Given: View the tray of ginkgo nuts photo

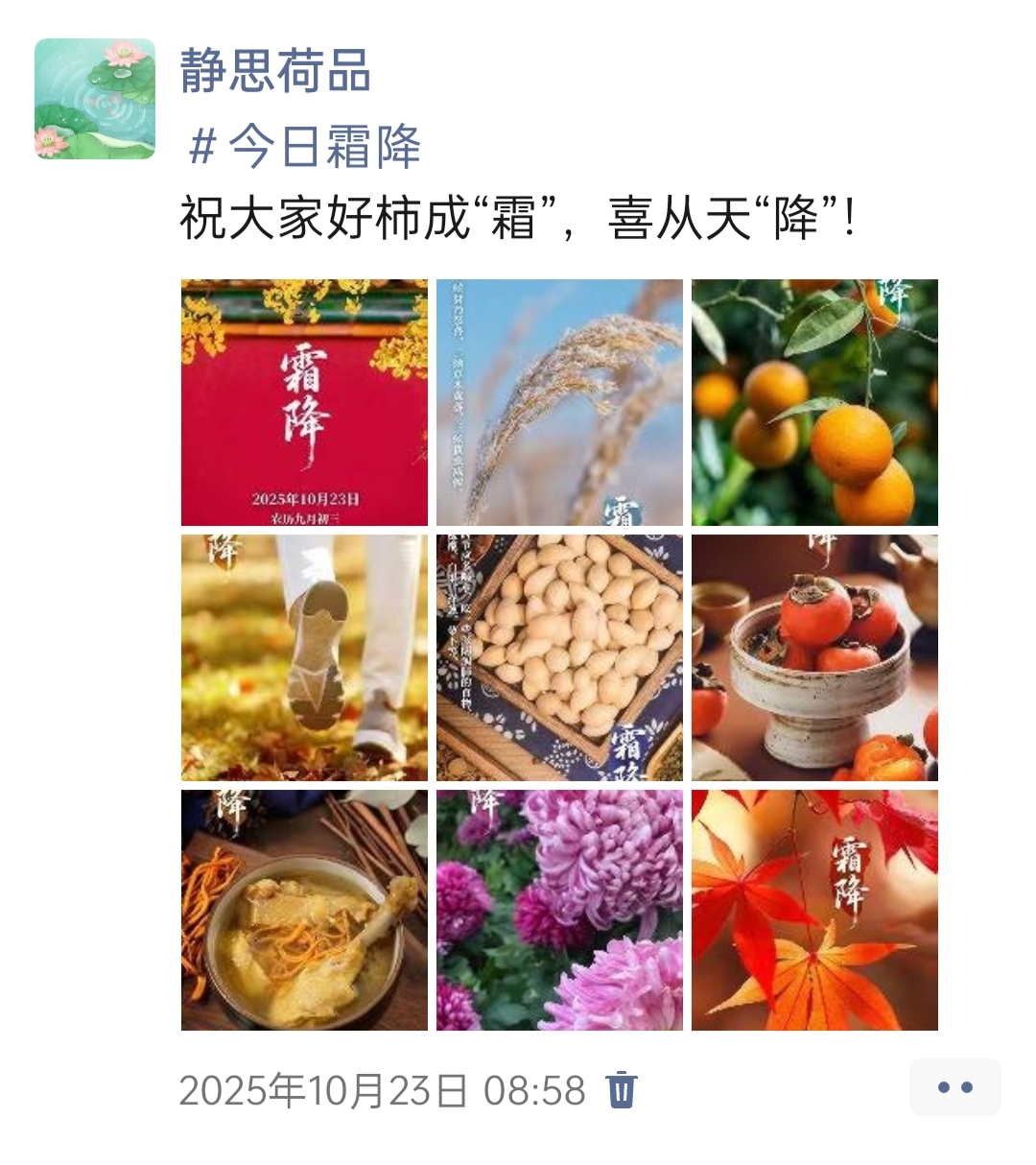Looking at the screenshot, I should click(559, 657).
